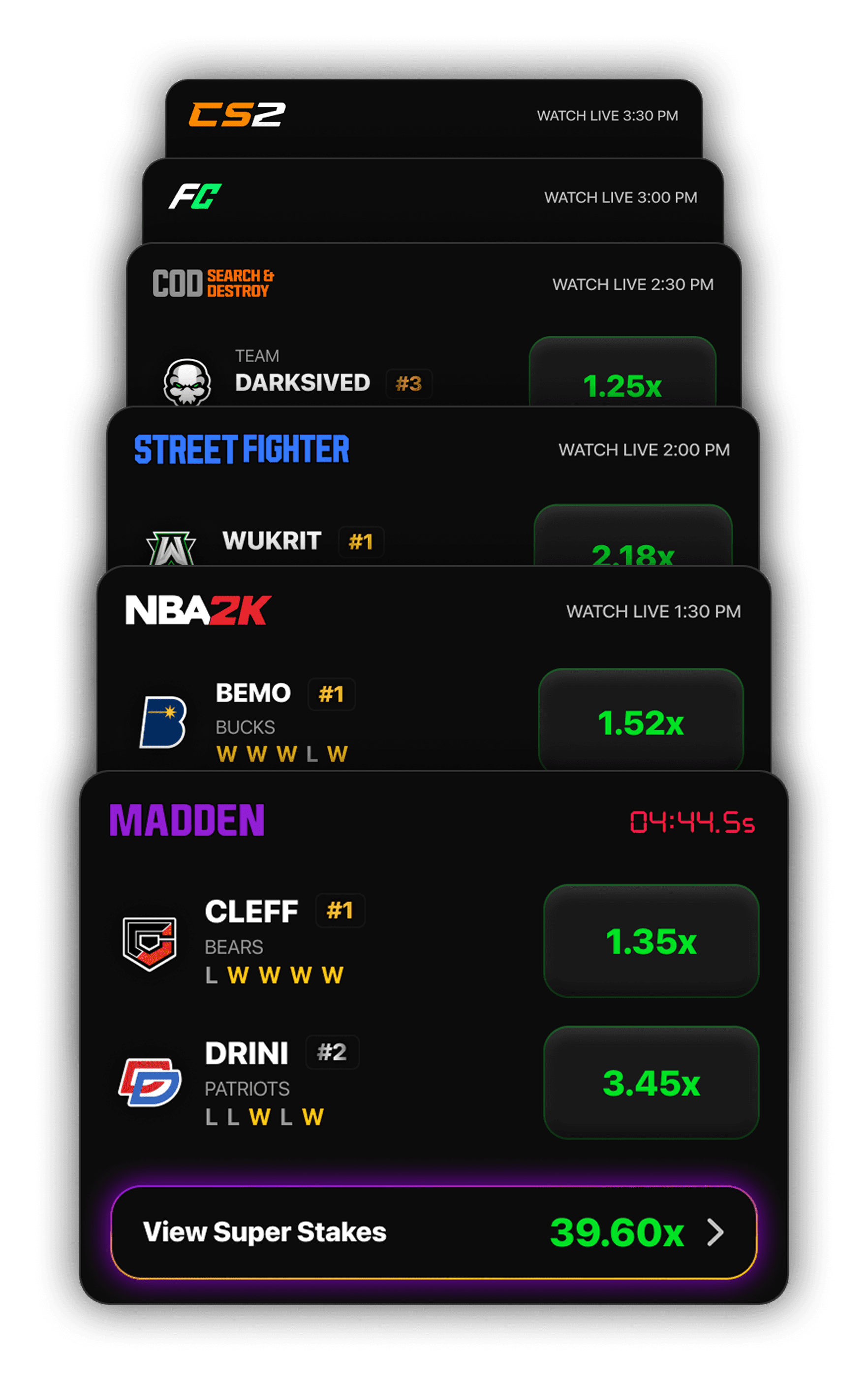
Task: Select the 1.35x stake on Cleff
Action: [x=651, y=942]
